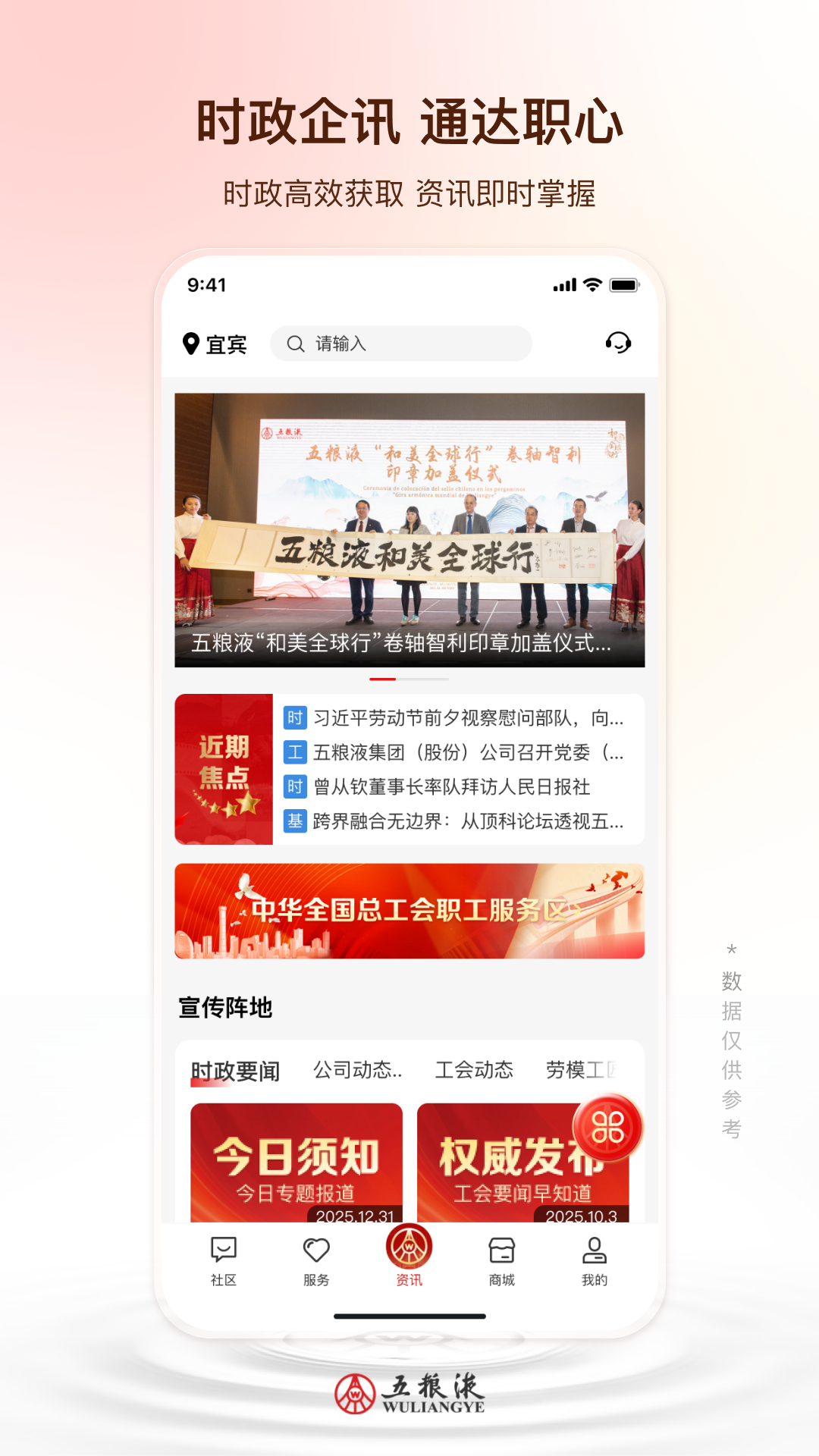Click the location pin beside 宜宾
819x1456 pixels.
click(x=192, y=343)
